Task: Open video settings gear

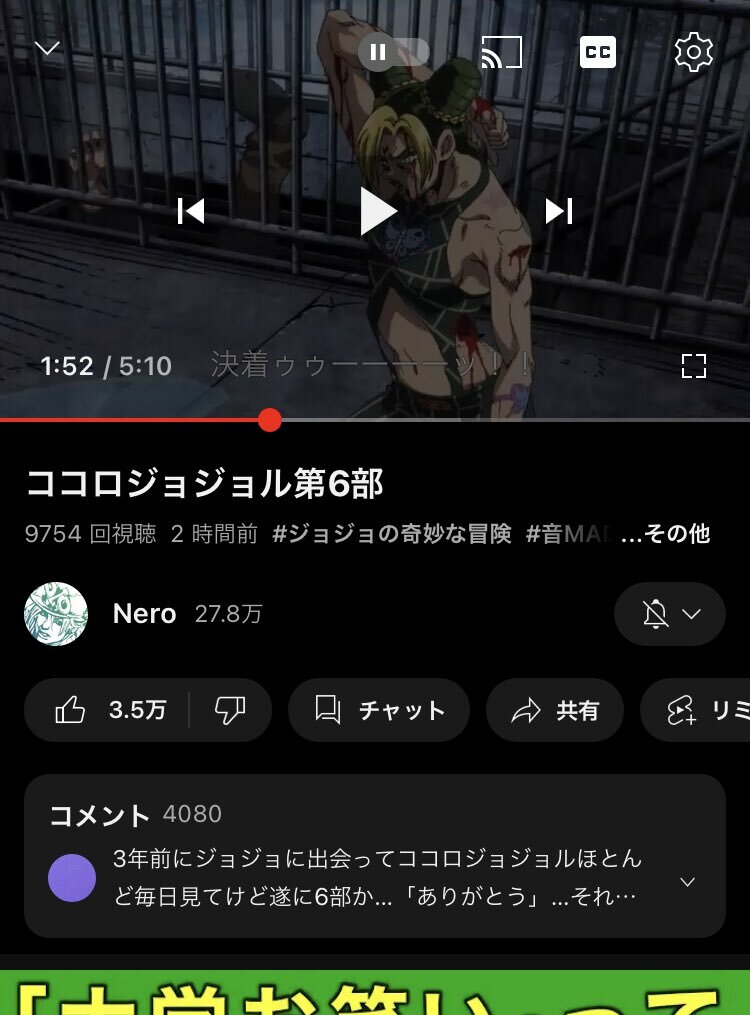Action: click(693, 52)
